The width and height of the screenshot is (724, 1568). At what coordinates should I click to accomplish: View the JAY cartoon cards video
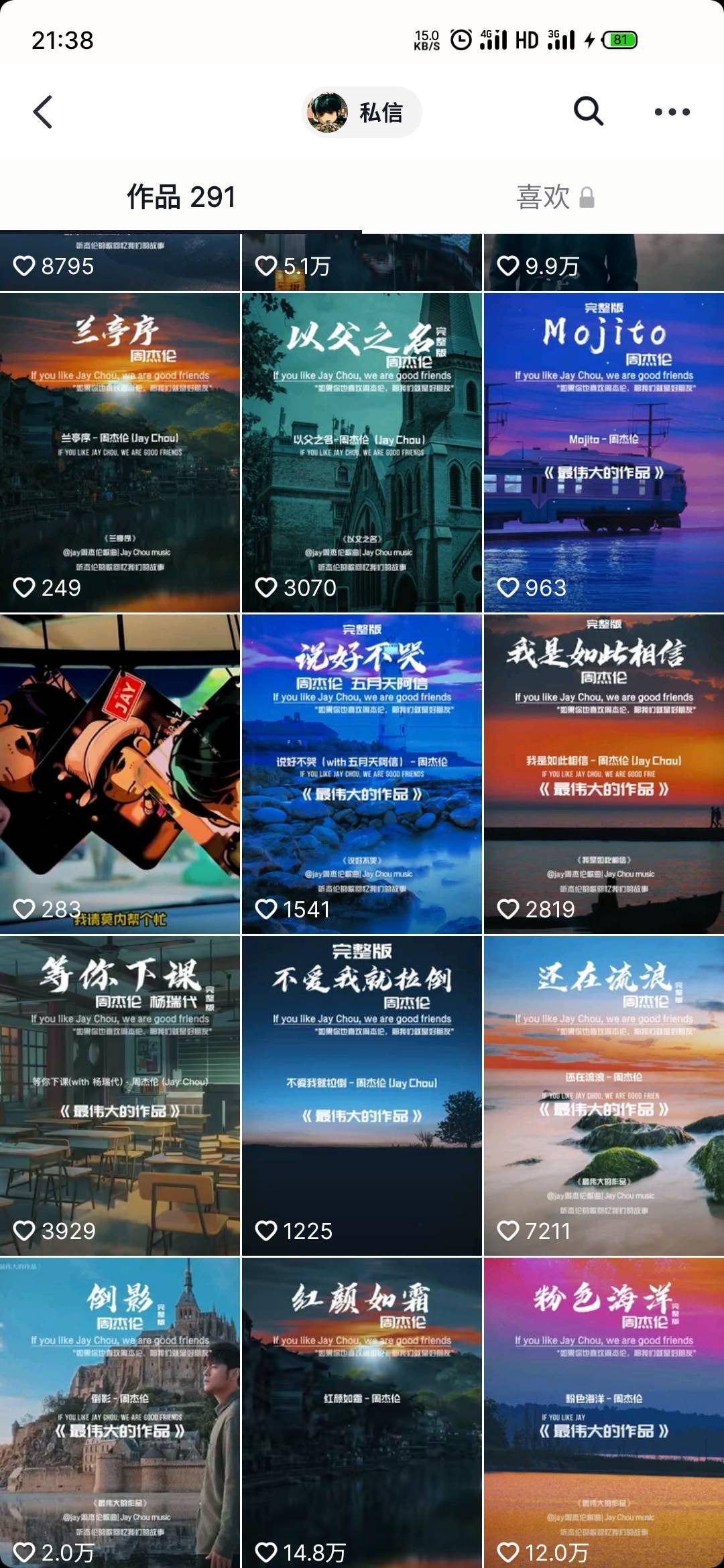[x=120, y=774]
